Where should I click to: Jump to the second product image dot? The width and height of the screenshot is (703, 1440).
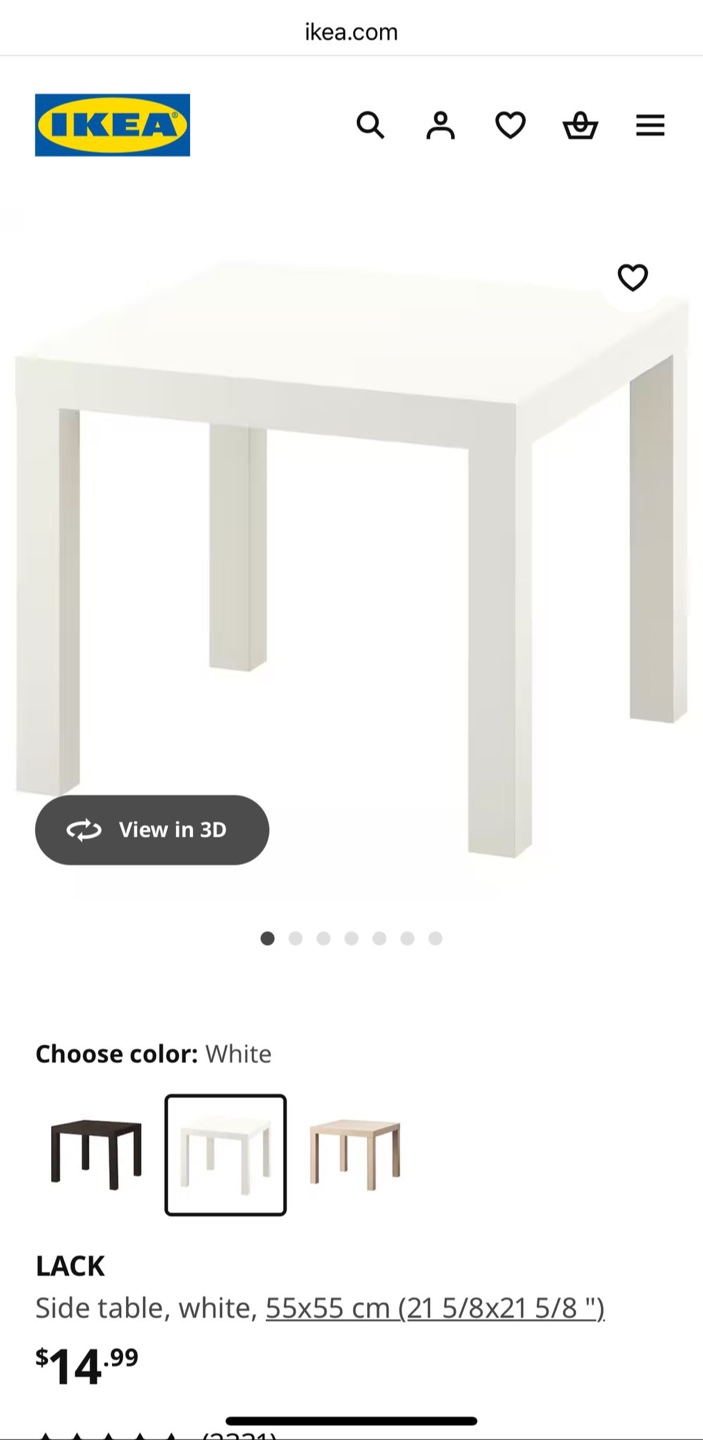tap(295, 938)
